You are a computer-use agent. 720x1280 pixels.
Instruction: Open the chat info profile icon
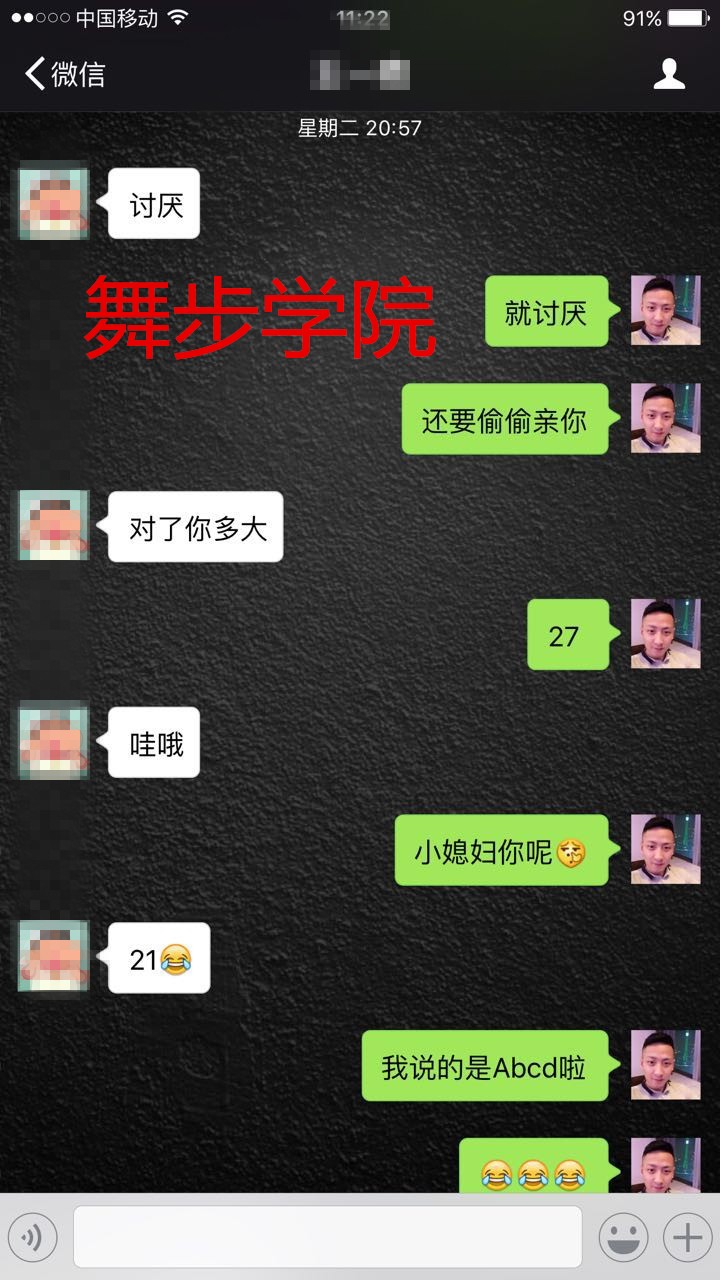pos(669,74)
